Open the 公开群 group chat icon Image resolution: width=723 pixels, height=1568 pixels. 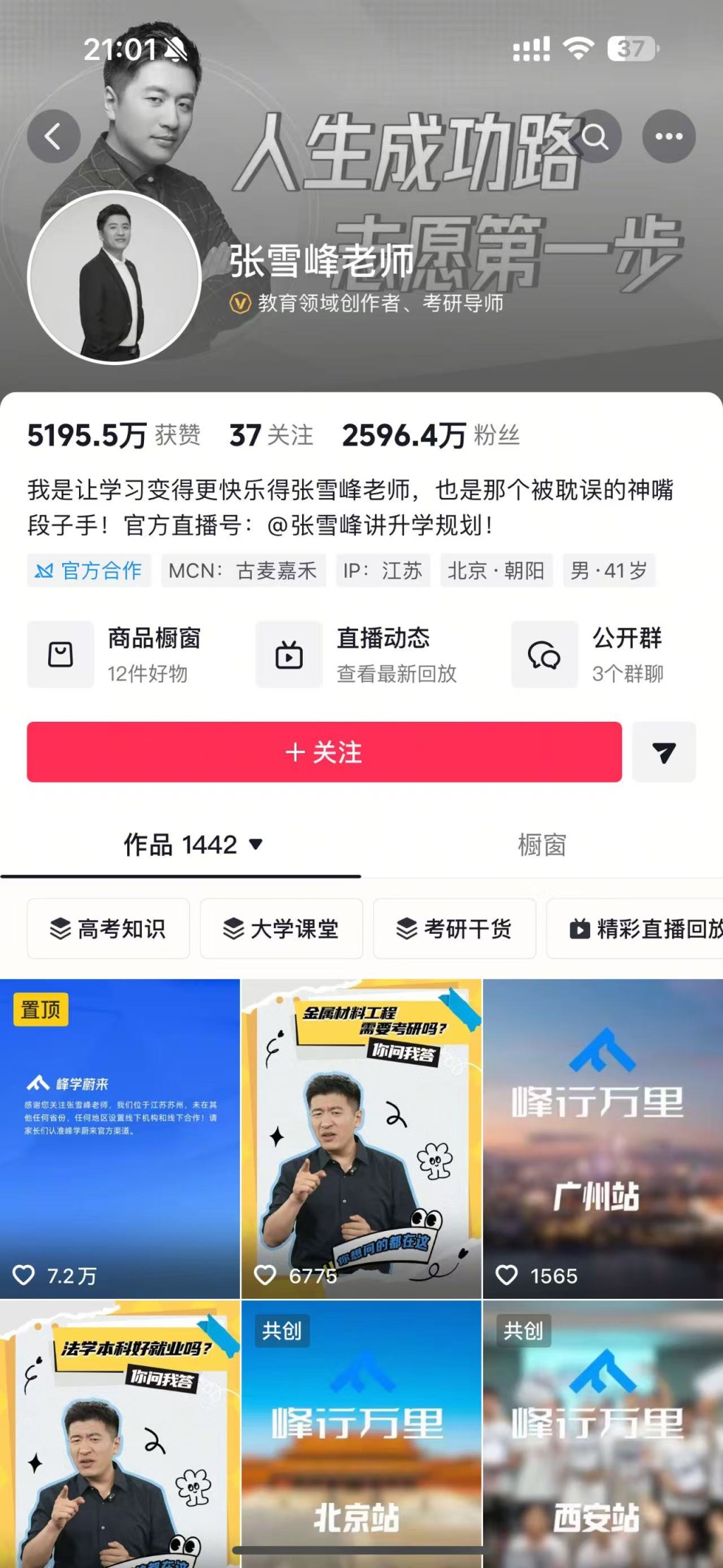pos(544,654)
